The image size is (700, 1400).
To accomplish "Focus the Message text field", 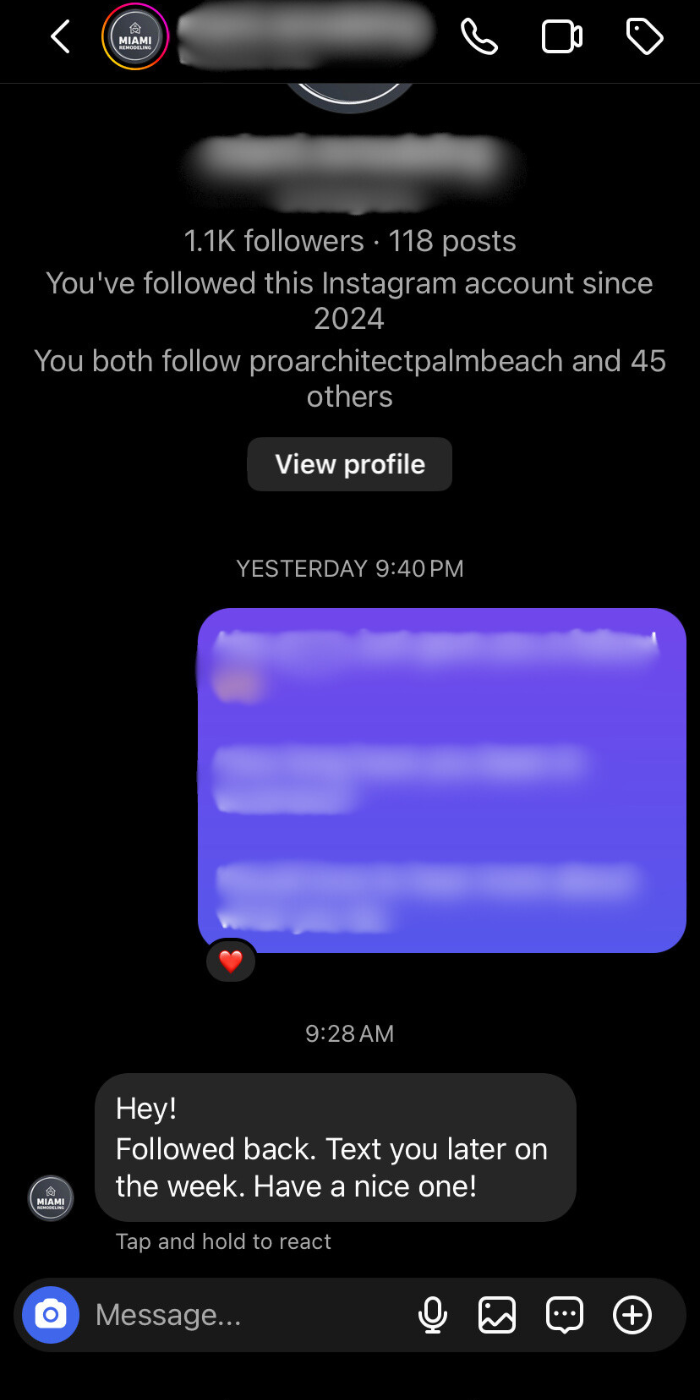I will point(240,1314).
